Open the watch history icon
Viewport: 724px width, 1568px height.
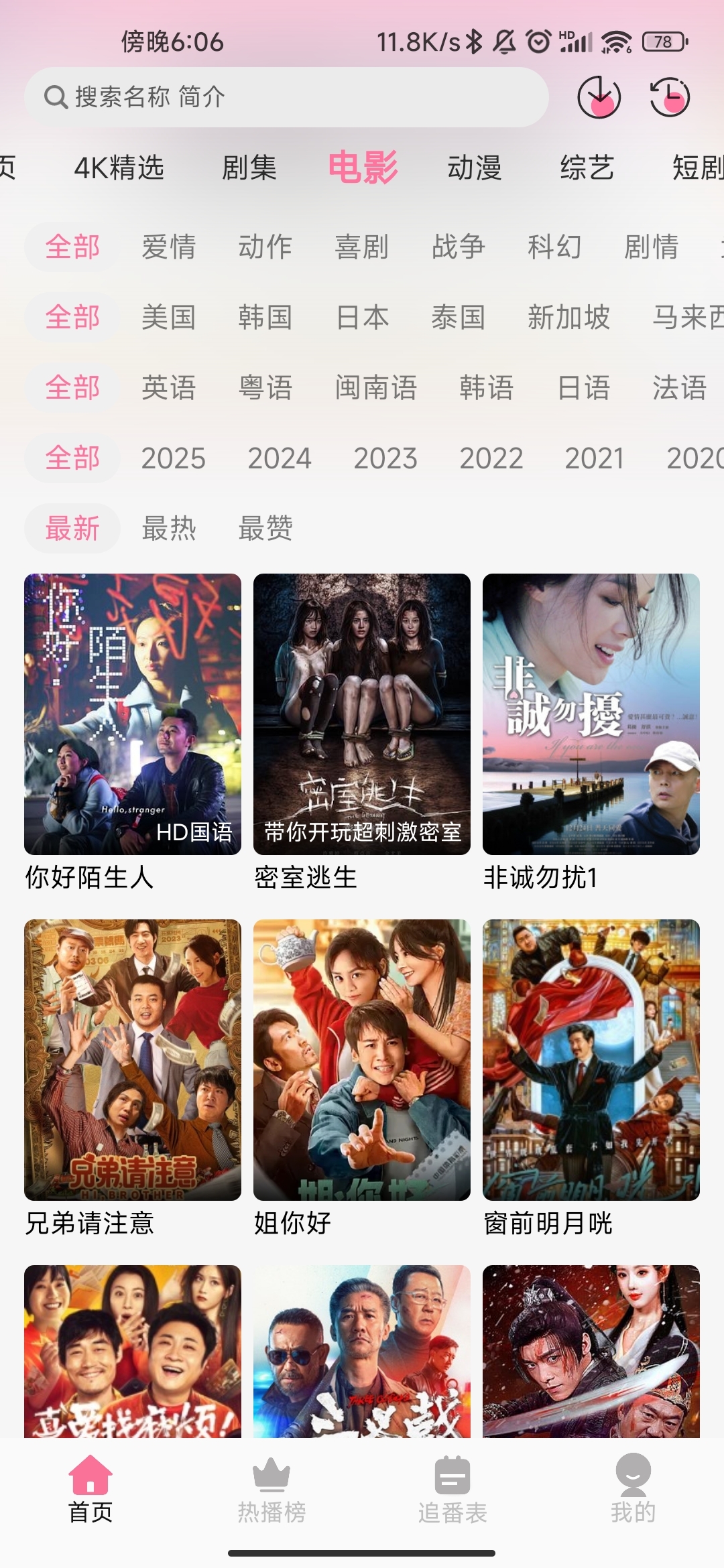670,98
